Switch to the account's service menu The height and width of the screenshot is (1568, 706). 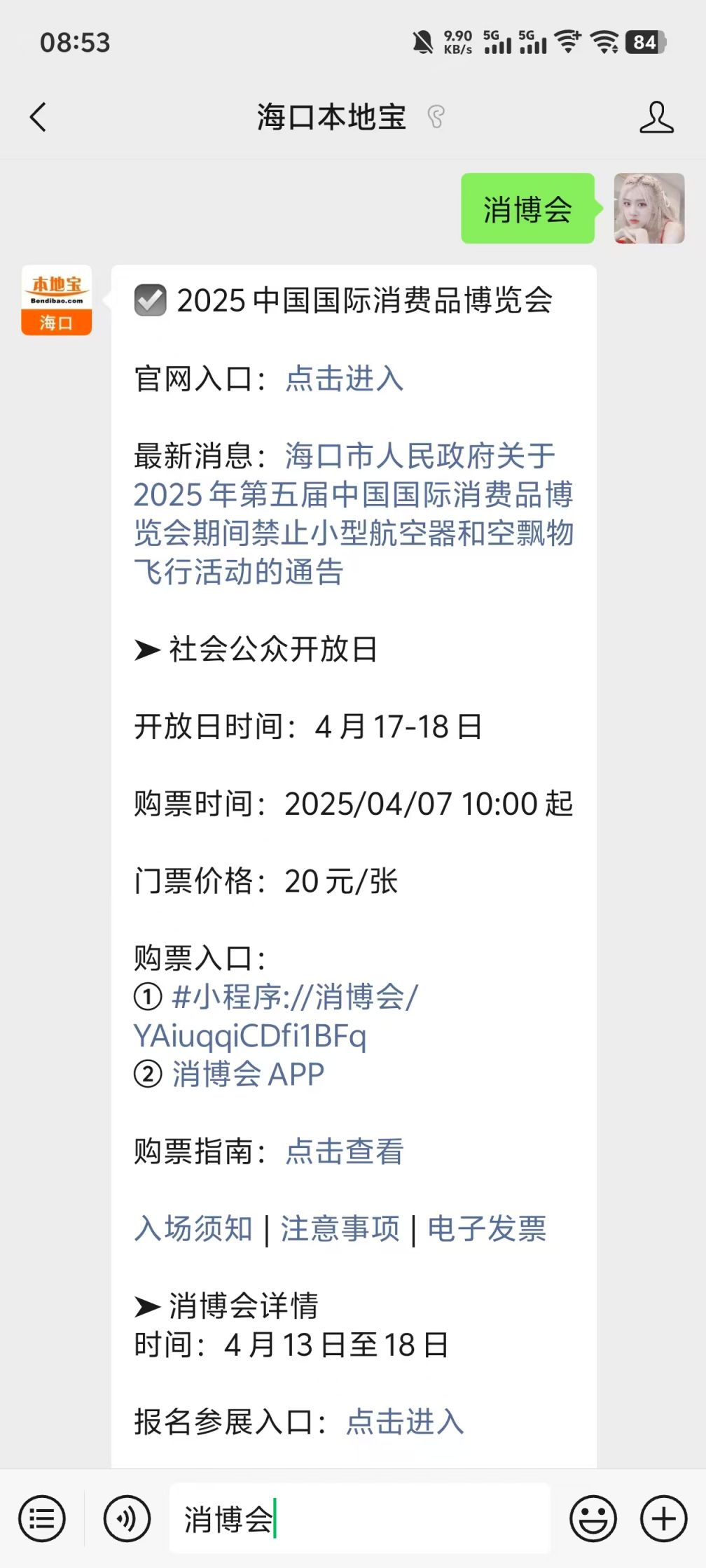point(42,1519)
